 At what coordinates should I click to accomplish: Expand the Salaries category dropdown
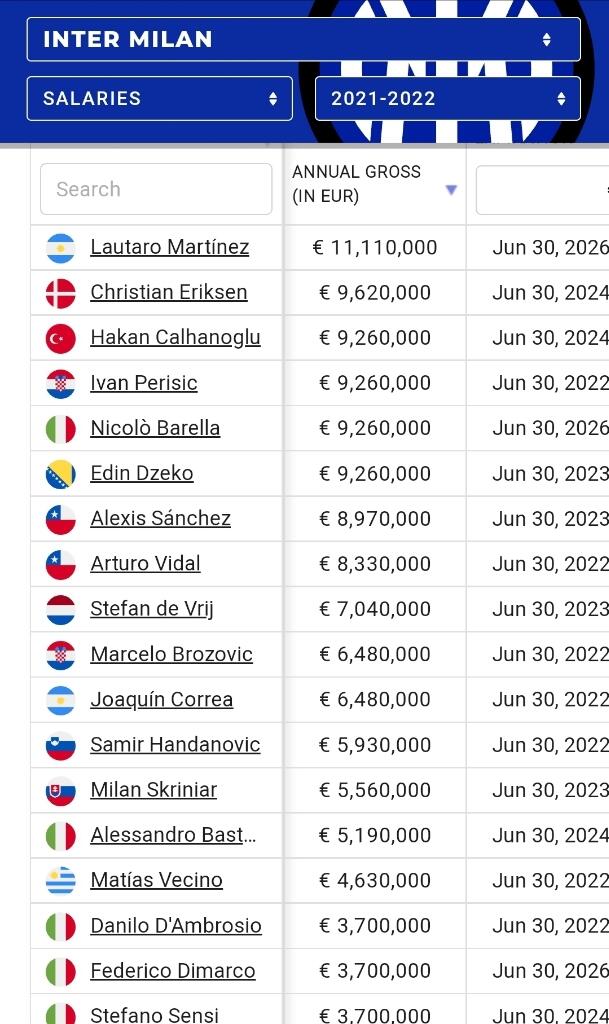pyautogui.click(x=159, y=98)
